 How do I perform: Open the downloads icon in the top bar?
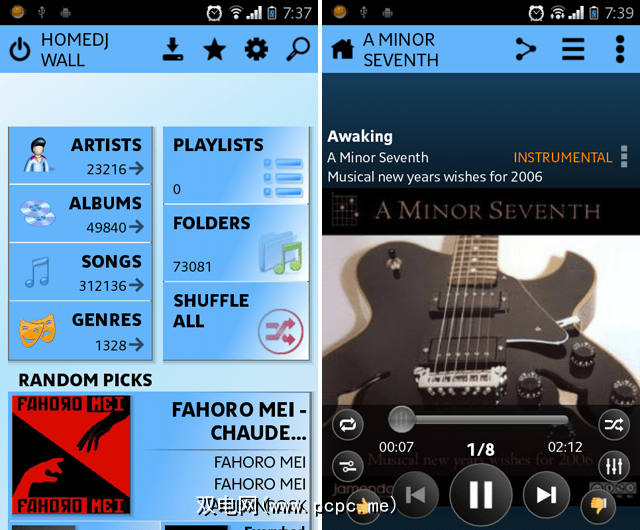click(173, 50)
